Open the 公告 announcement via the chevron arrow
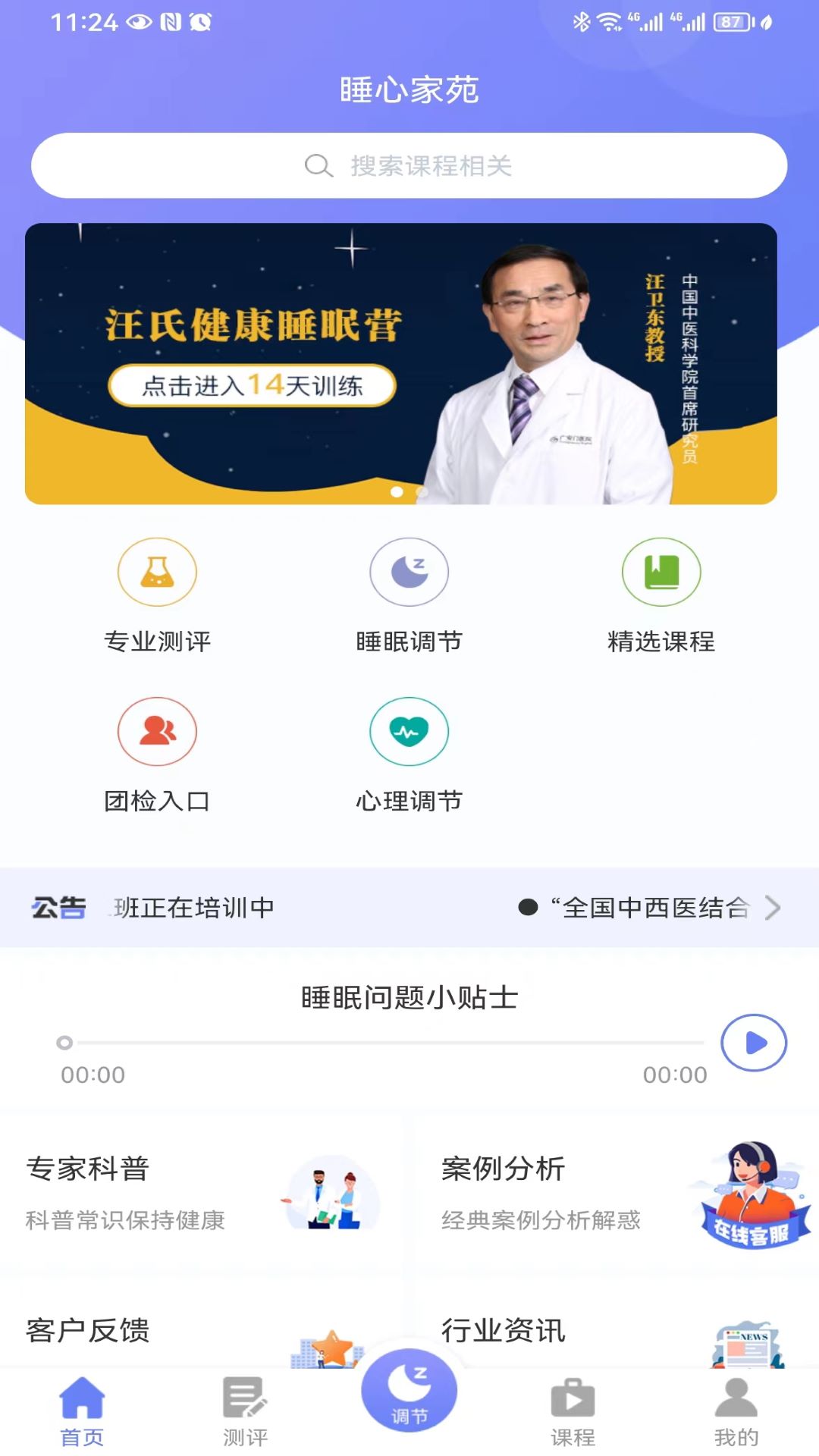This screenshot has height=1456, width=819. tap(775, 905)
